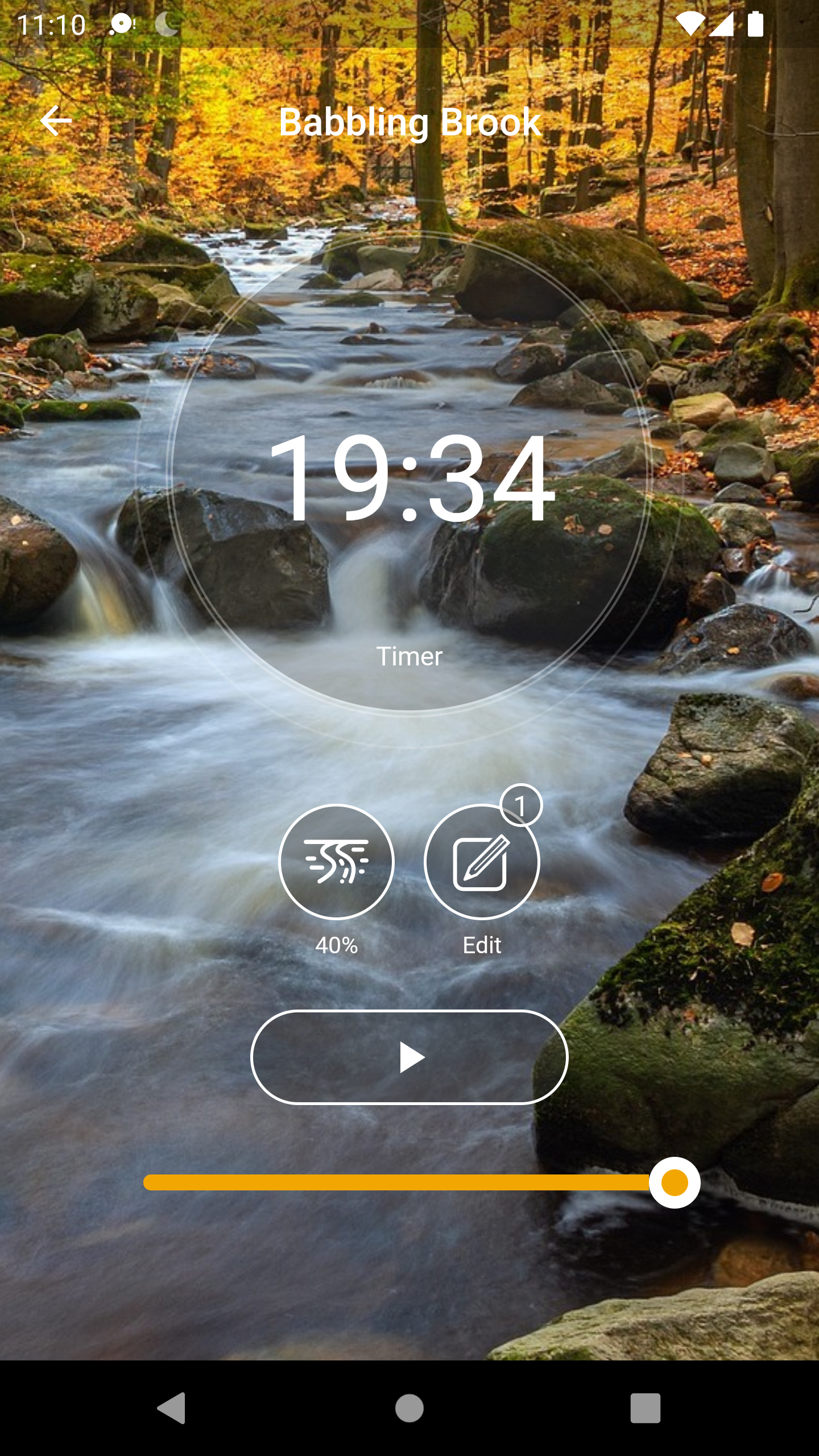The image size is (819, 1456).
Task: Tap the Edit label under the pencil icon
Action: click(481, 945)
